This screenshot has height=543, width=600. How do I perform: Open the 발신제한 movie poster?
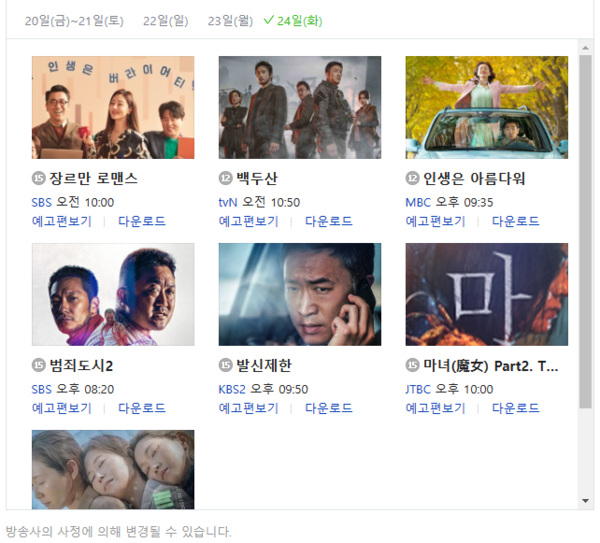click(300, 294)
